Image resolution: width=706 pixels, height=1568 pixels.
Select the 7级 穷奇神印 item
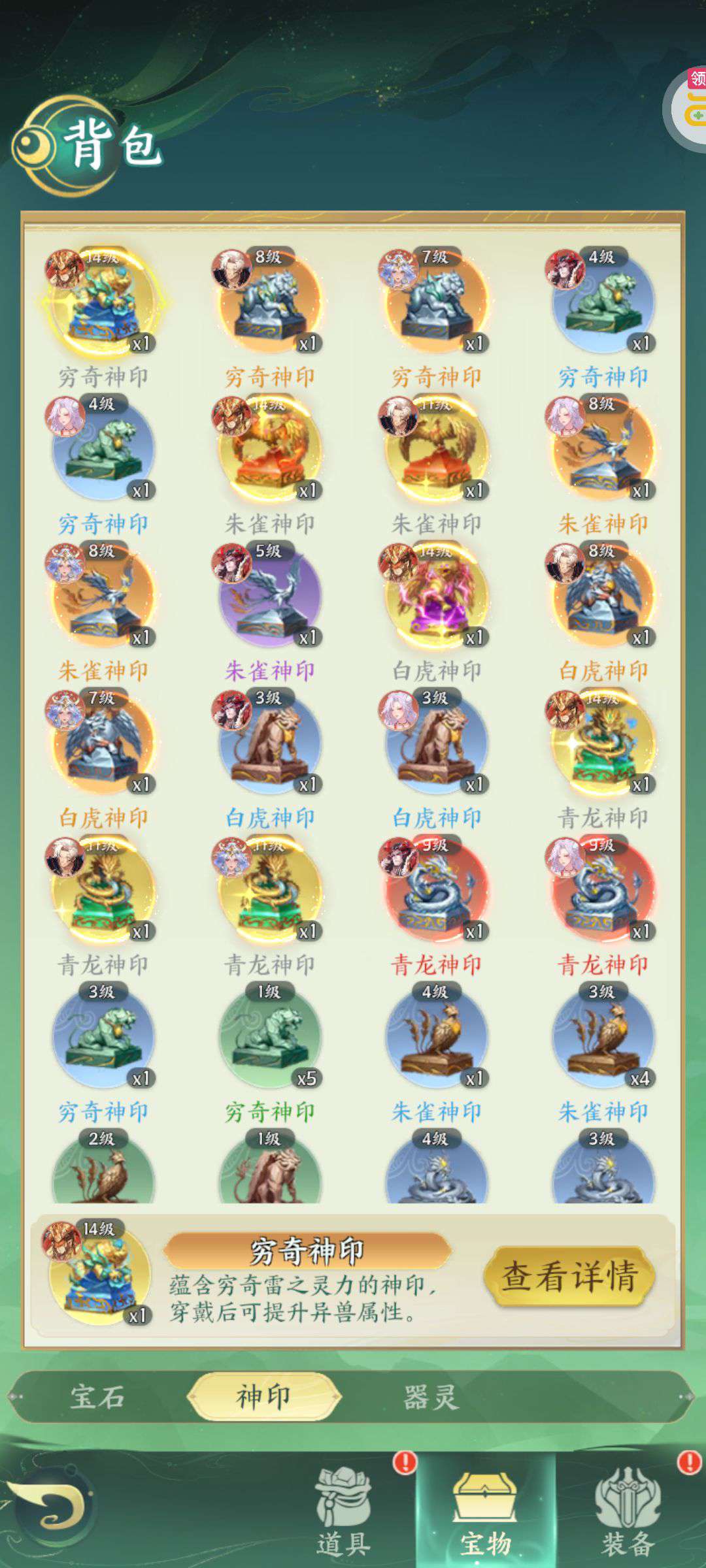[x=437, y=317]
